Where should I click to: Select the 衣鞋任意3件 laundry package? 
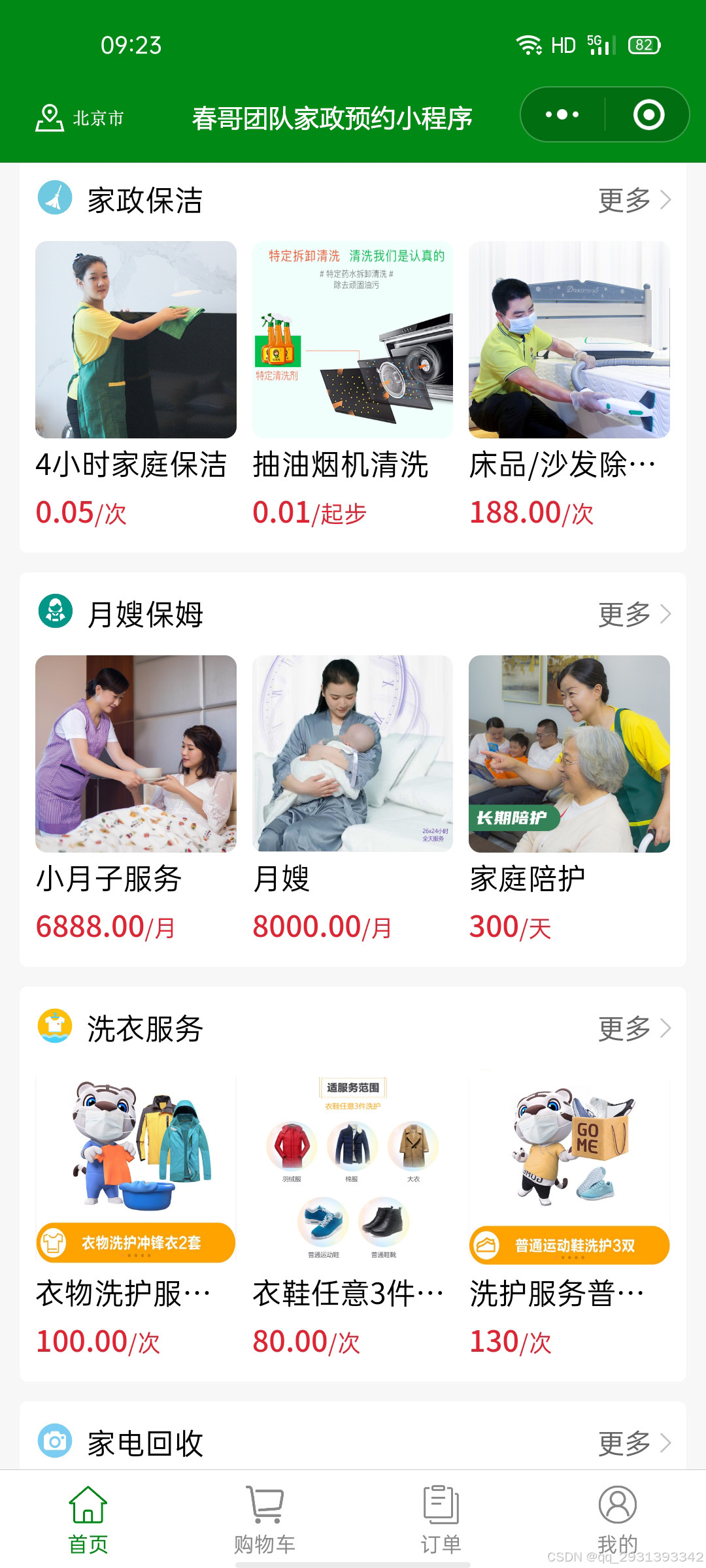tap(353, 1168)
